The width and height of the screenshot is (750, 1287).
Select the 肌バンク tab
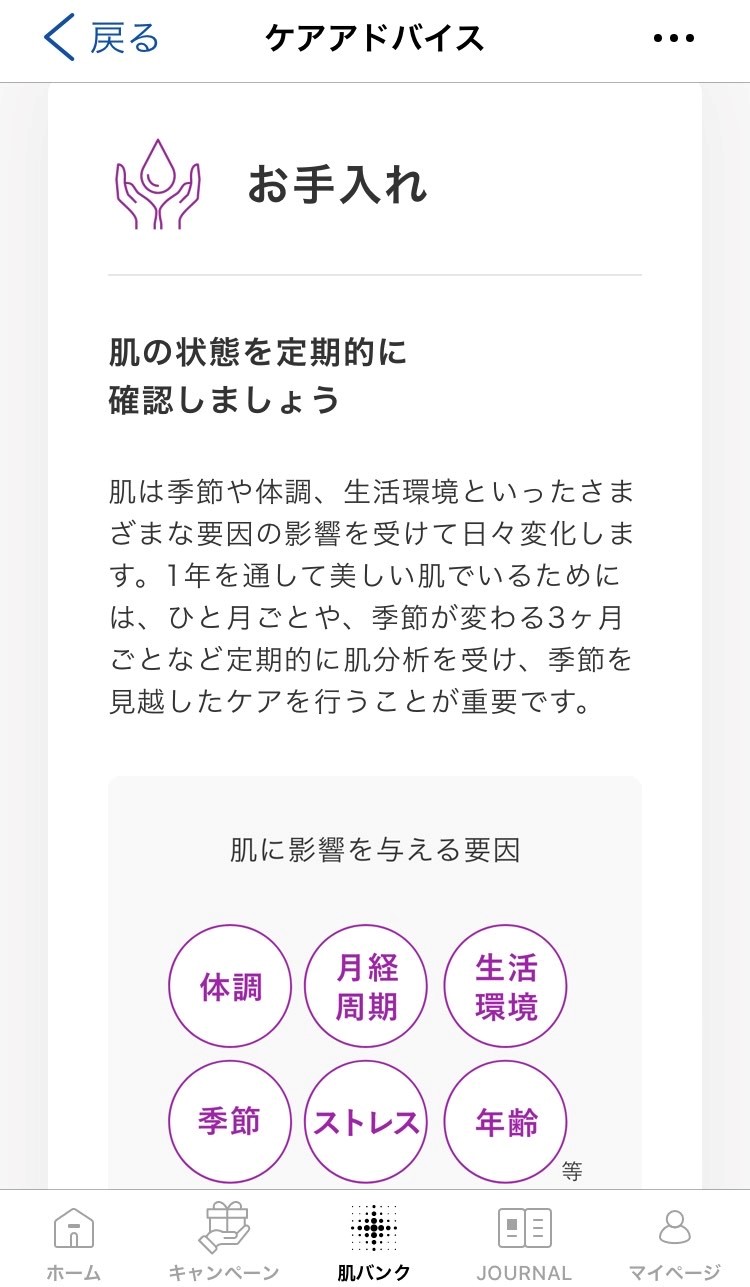coord(374,1241)
